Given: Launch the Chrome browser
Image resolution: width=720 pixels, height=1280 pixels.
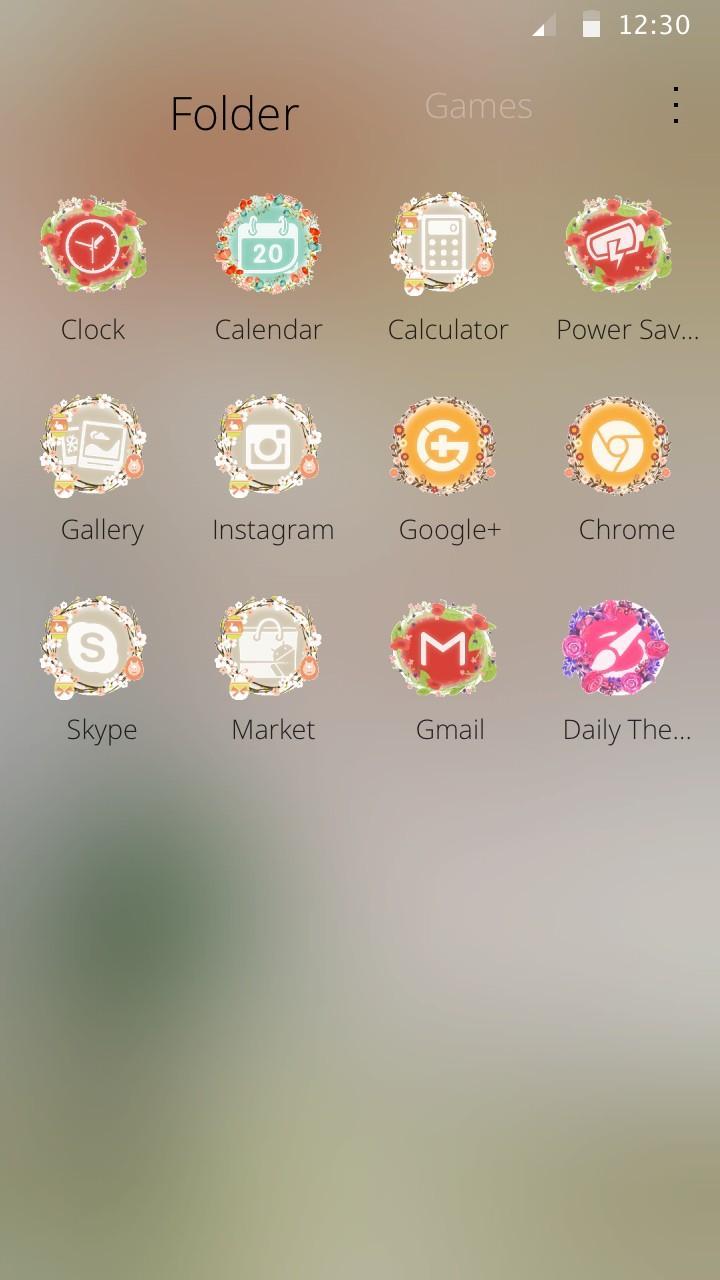Looking at the screenshot, I should point(617,446).
